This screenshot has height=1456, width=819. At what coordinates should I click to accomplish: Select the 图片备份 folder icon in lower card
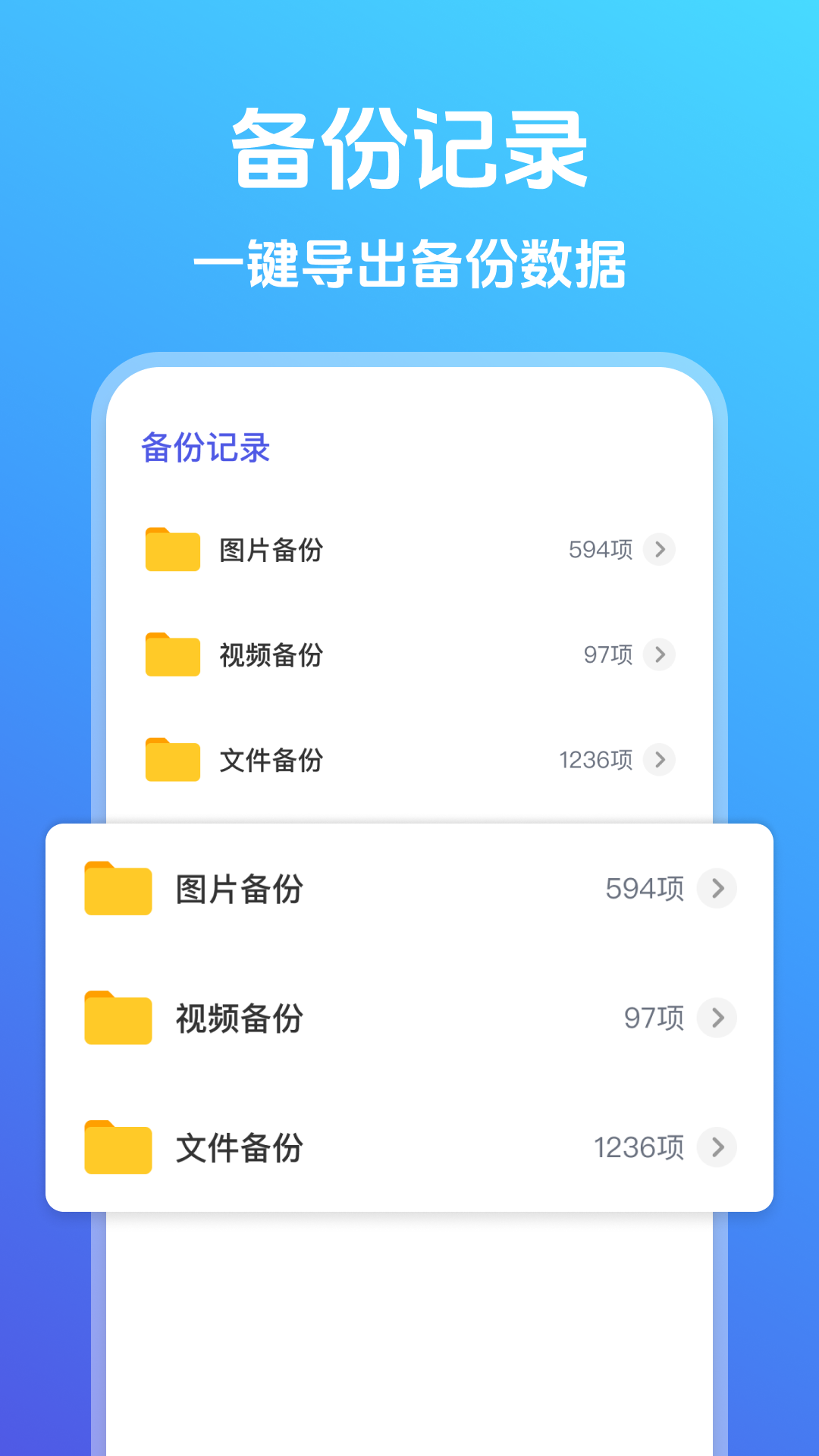tap(118, 890)
